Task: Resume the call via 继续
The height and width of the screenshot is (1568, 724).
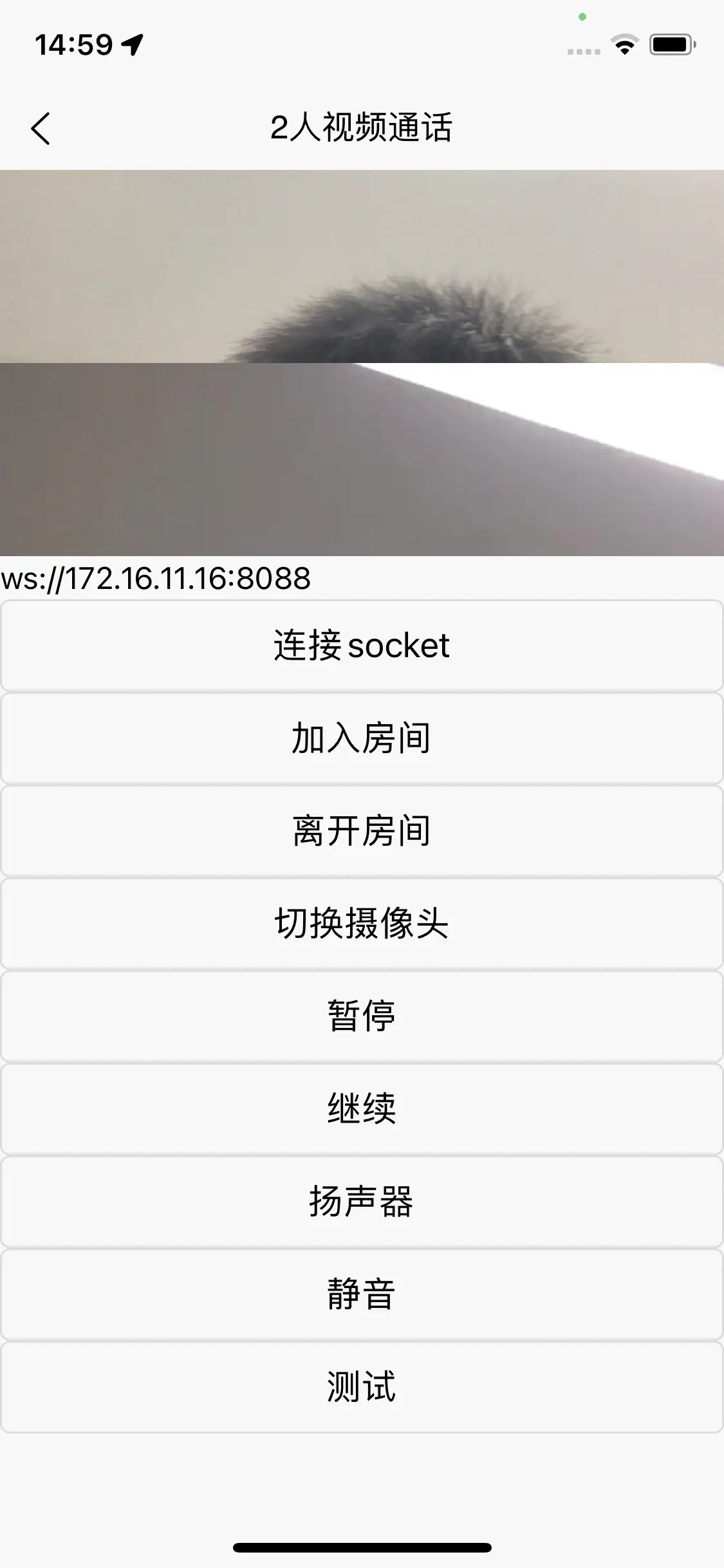Action: coord(362,1109)
